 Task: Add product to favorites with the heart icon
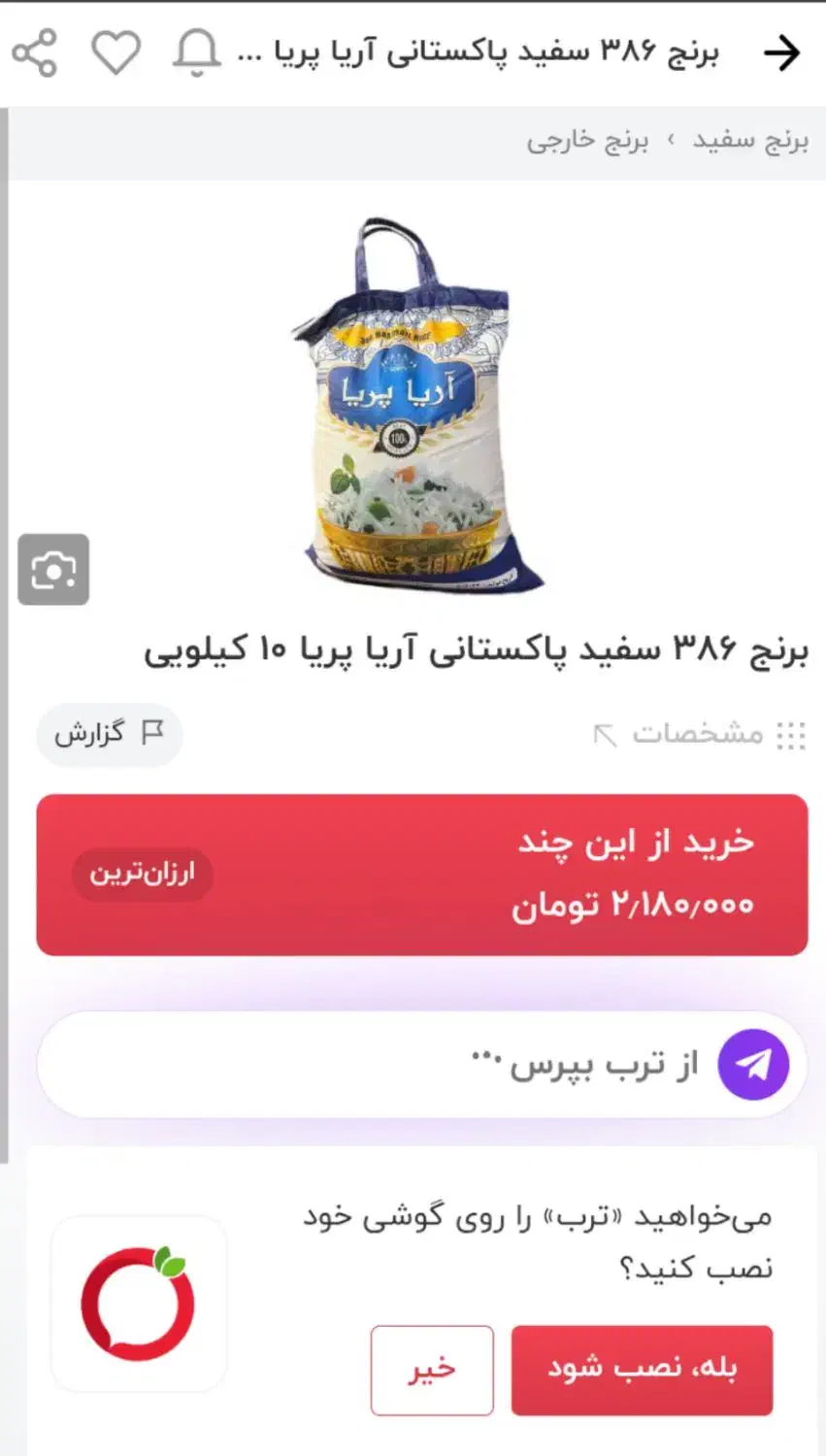coord(116,52)
